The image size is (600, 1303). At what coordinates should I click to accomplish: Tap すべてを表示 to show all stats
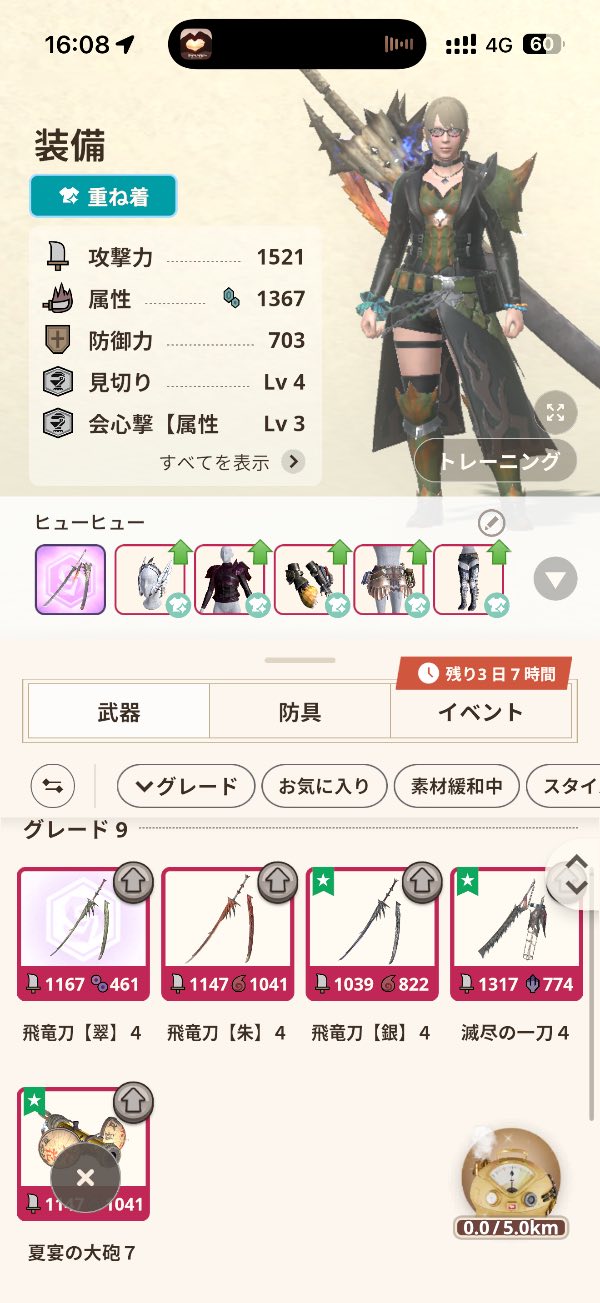[x=232, y=462]
